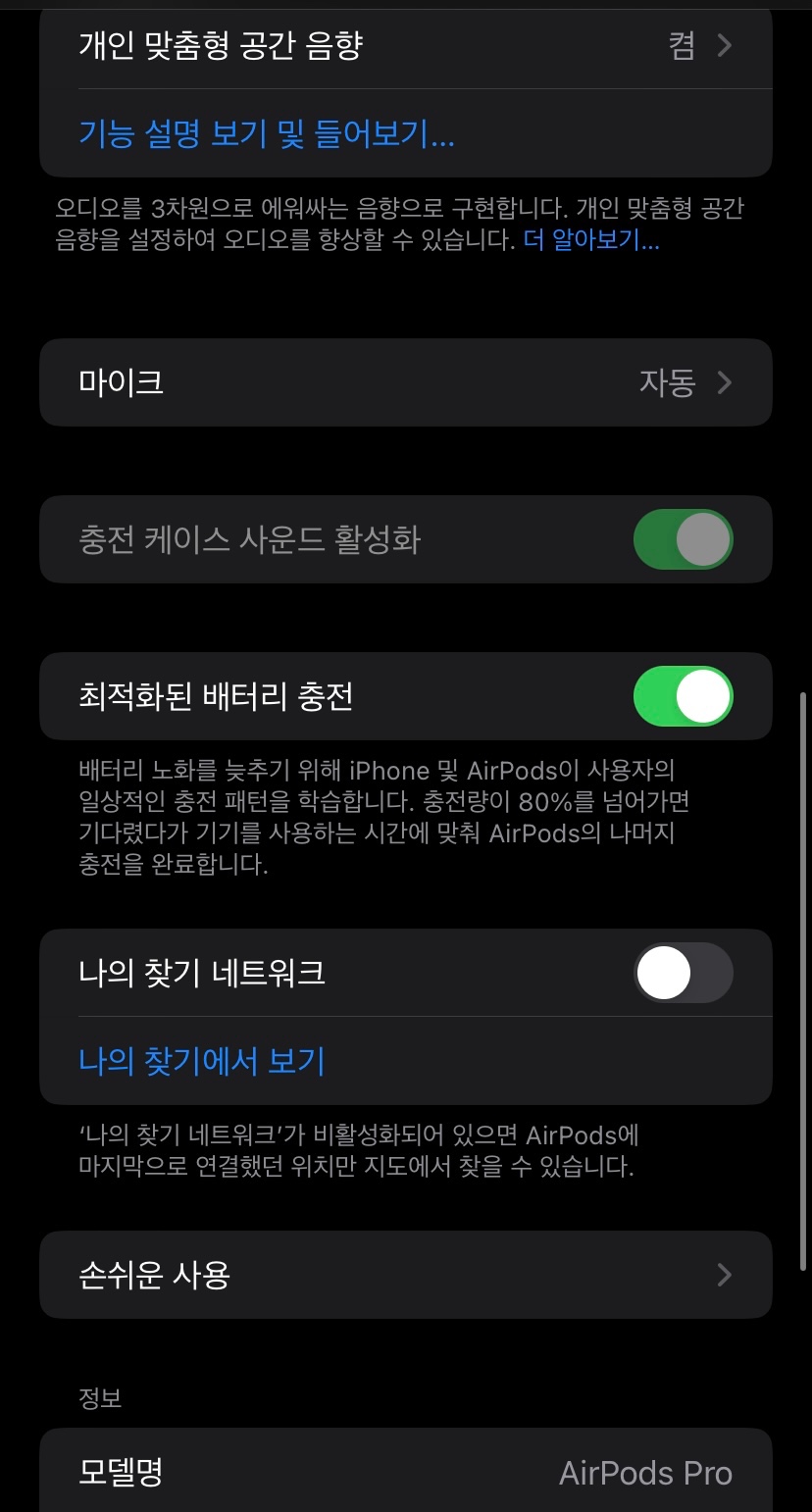Open the 마이크 setting row
This screenshot has height=1512, width=812.
point(405,382)
